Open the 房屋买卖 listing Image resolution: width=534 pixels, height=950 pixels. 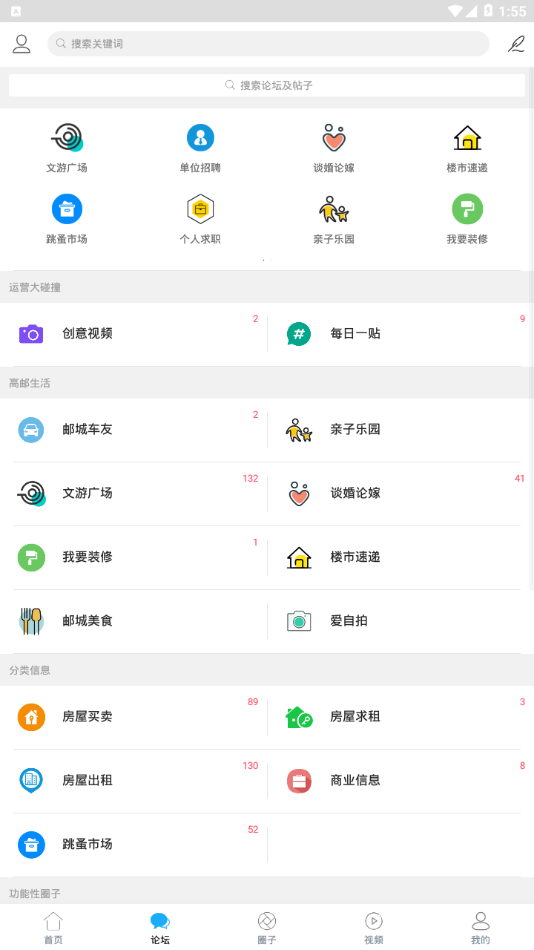pos(134,717)
